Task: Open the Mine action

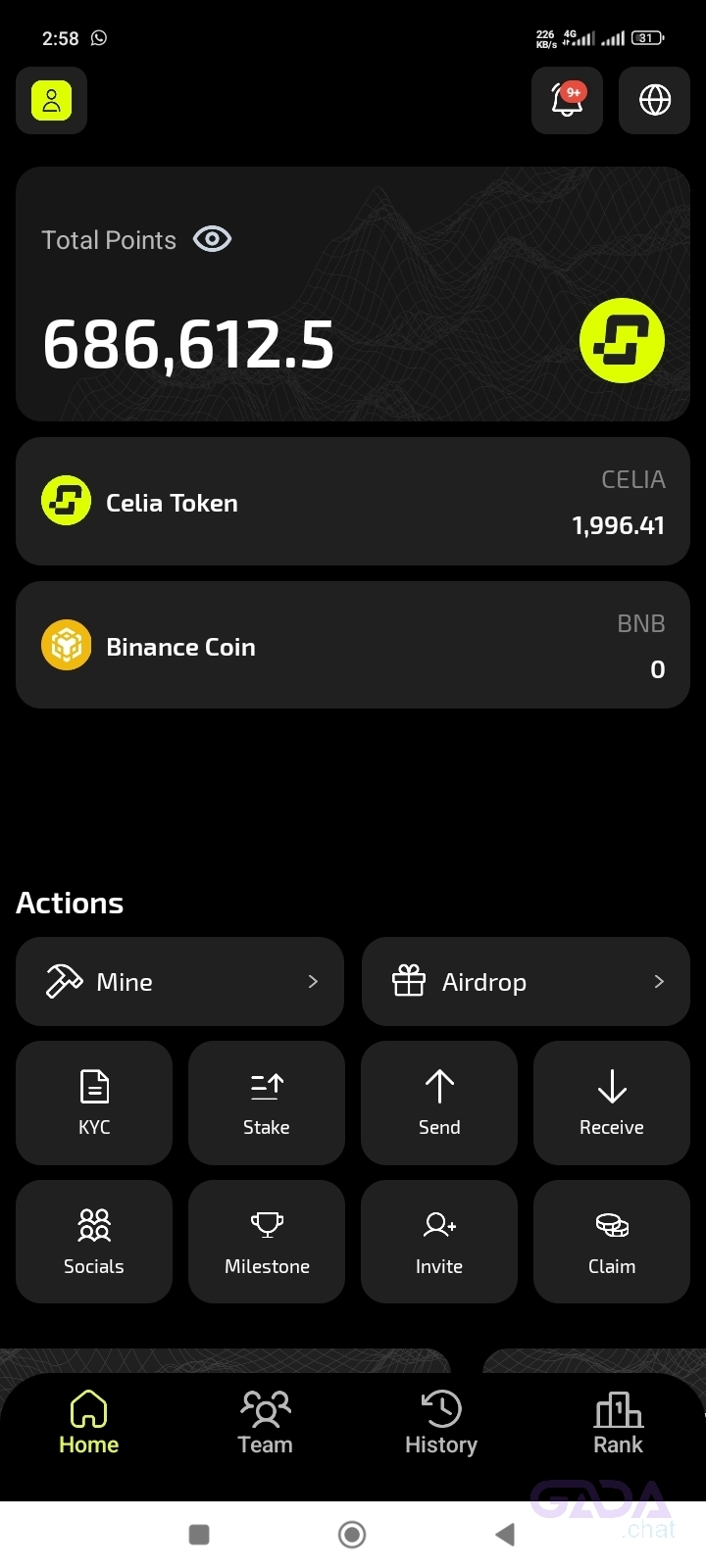Action: (x=179, y=982)
